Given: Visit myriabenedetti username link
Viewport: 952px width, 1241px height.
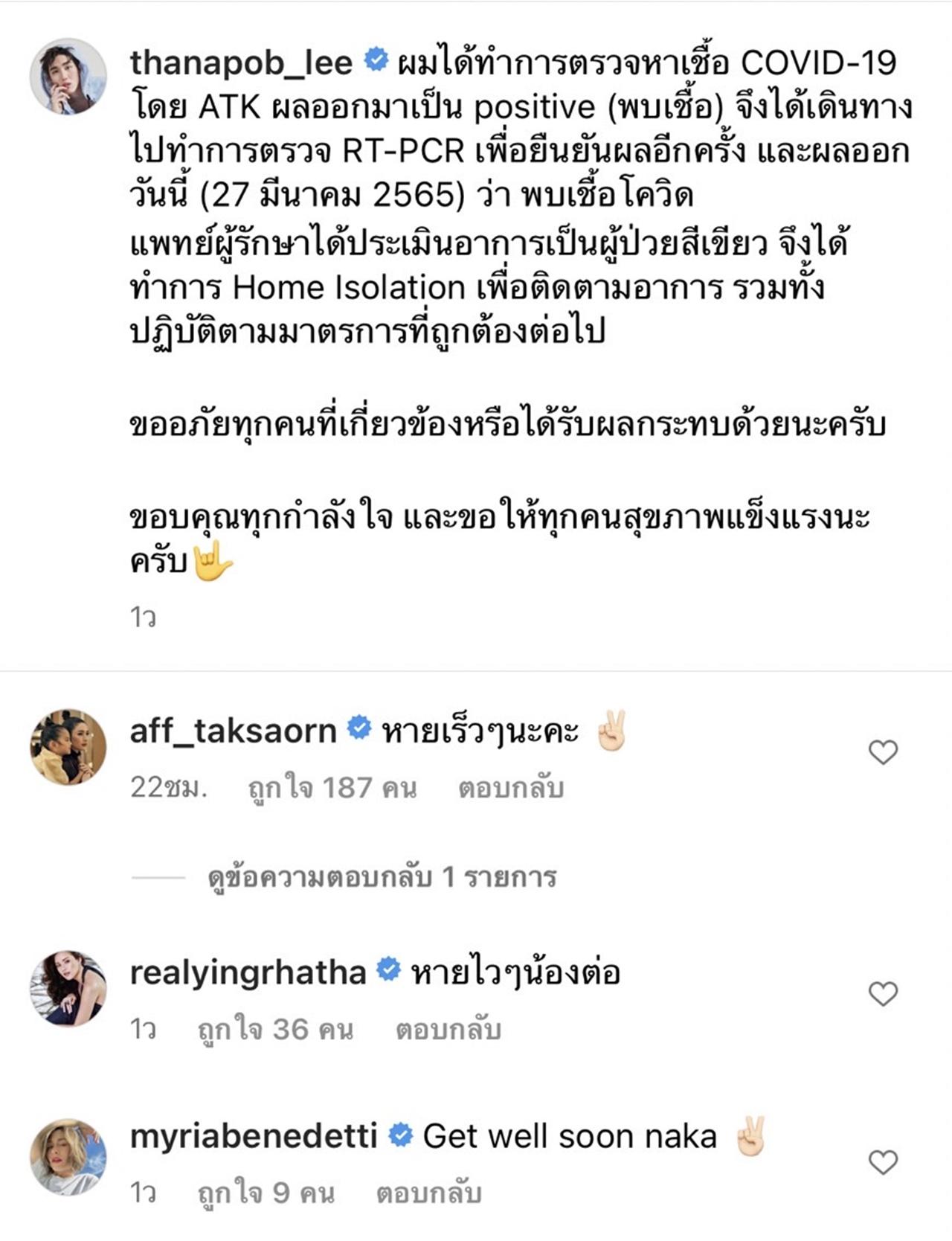Looking at the screenshot, I should (253, 1136).
